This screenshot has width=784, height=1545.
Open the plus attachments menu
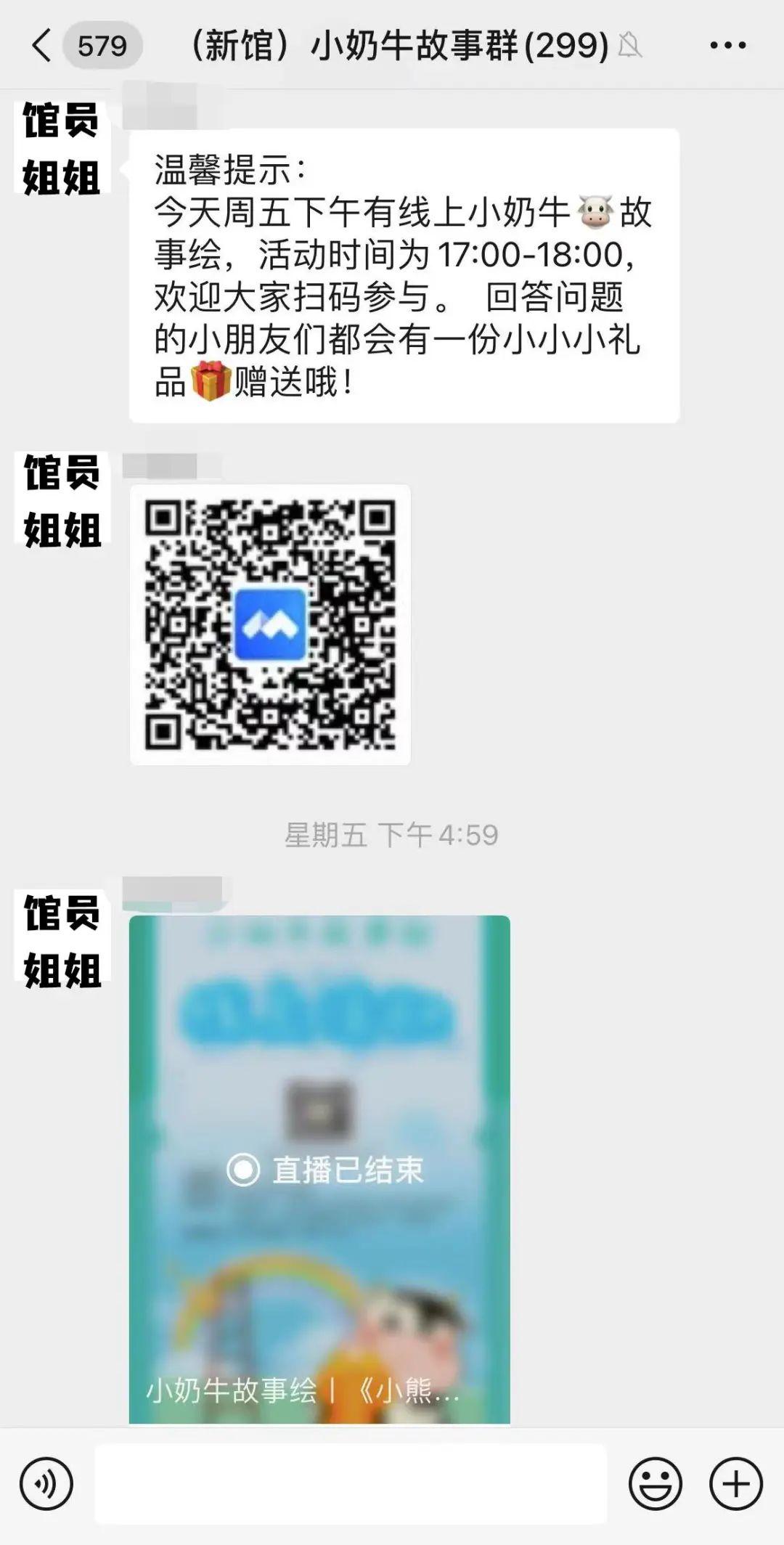click(735, 1483)
